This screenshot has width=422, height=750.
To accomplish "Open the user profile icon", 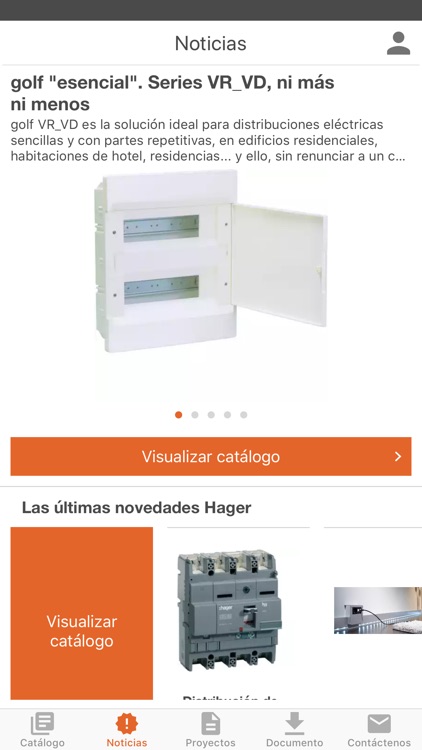I will tap(398, 44).
